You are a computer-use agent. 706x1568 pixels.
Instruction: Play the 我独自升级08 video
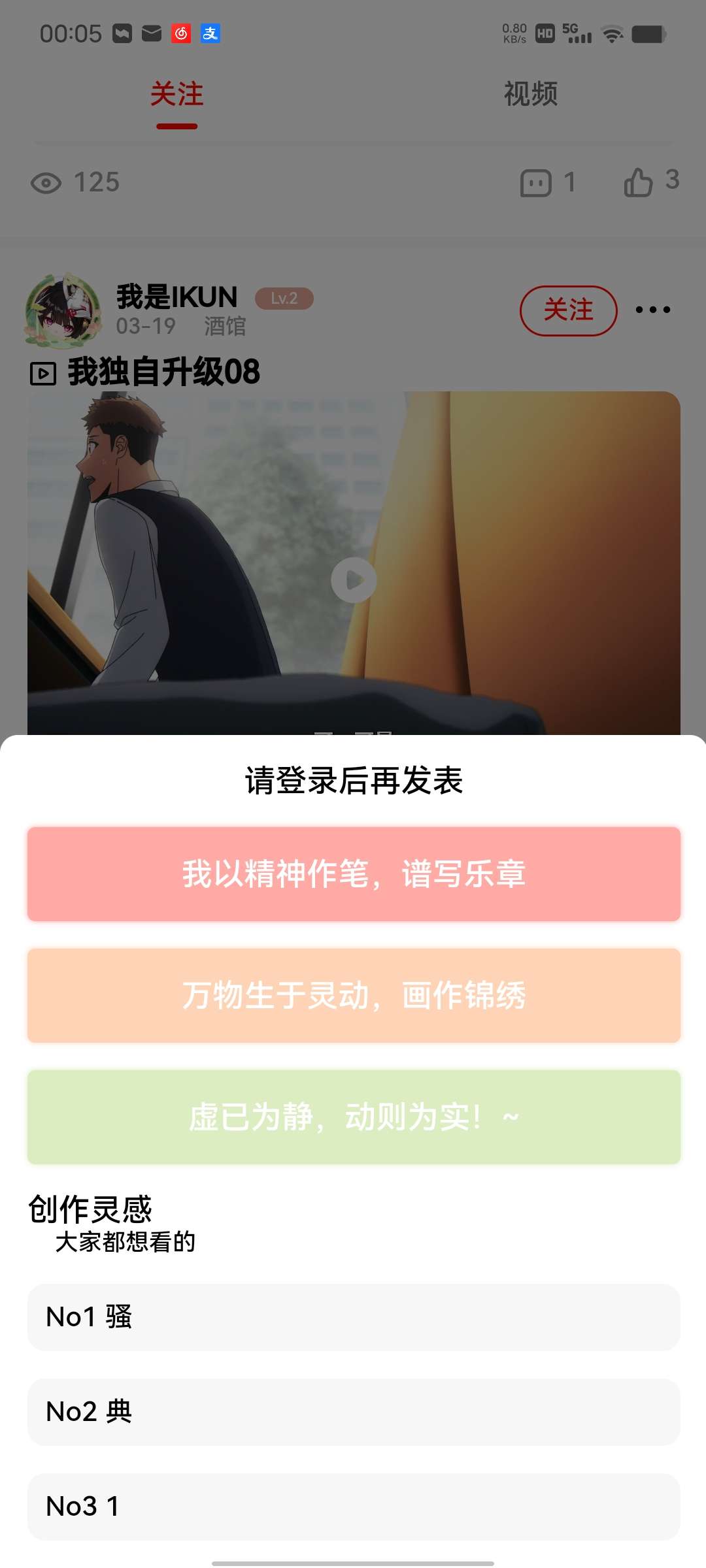pos(354,580)
